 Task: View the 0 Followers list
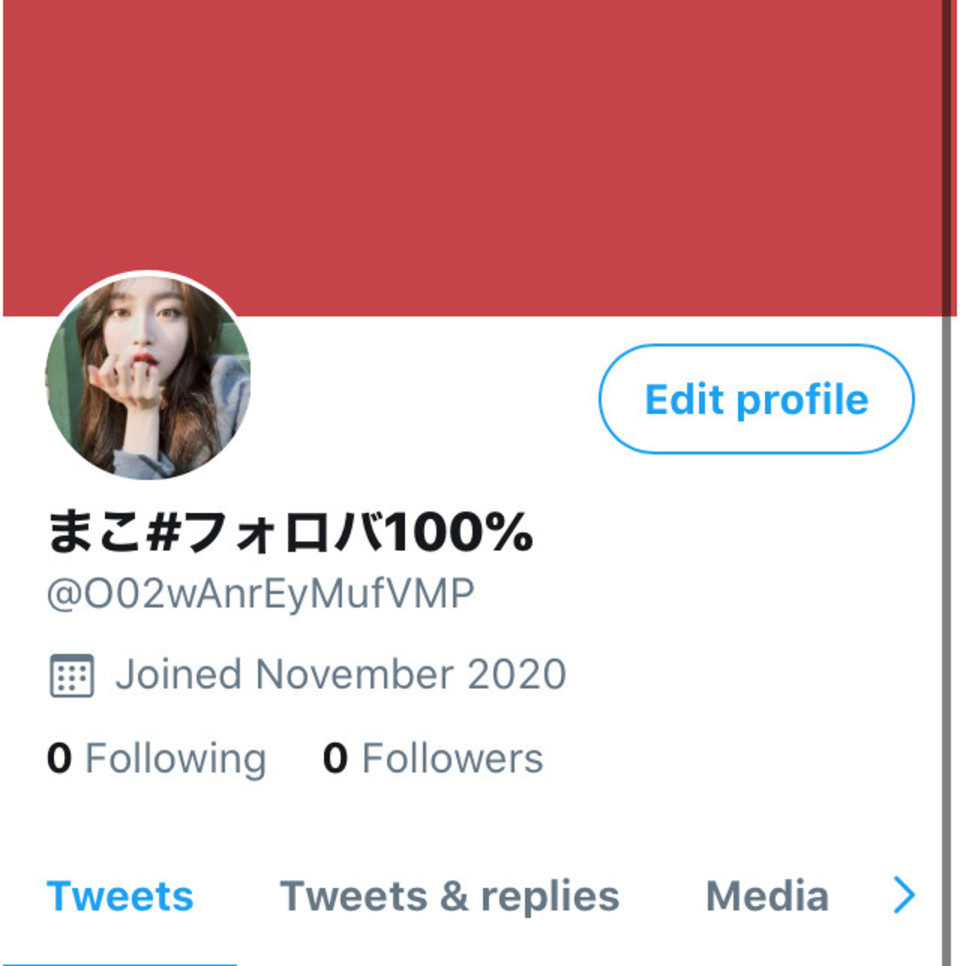pyautogui.click(x=432, y=759)
